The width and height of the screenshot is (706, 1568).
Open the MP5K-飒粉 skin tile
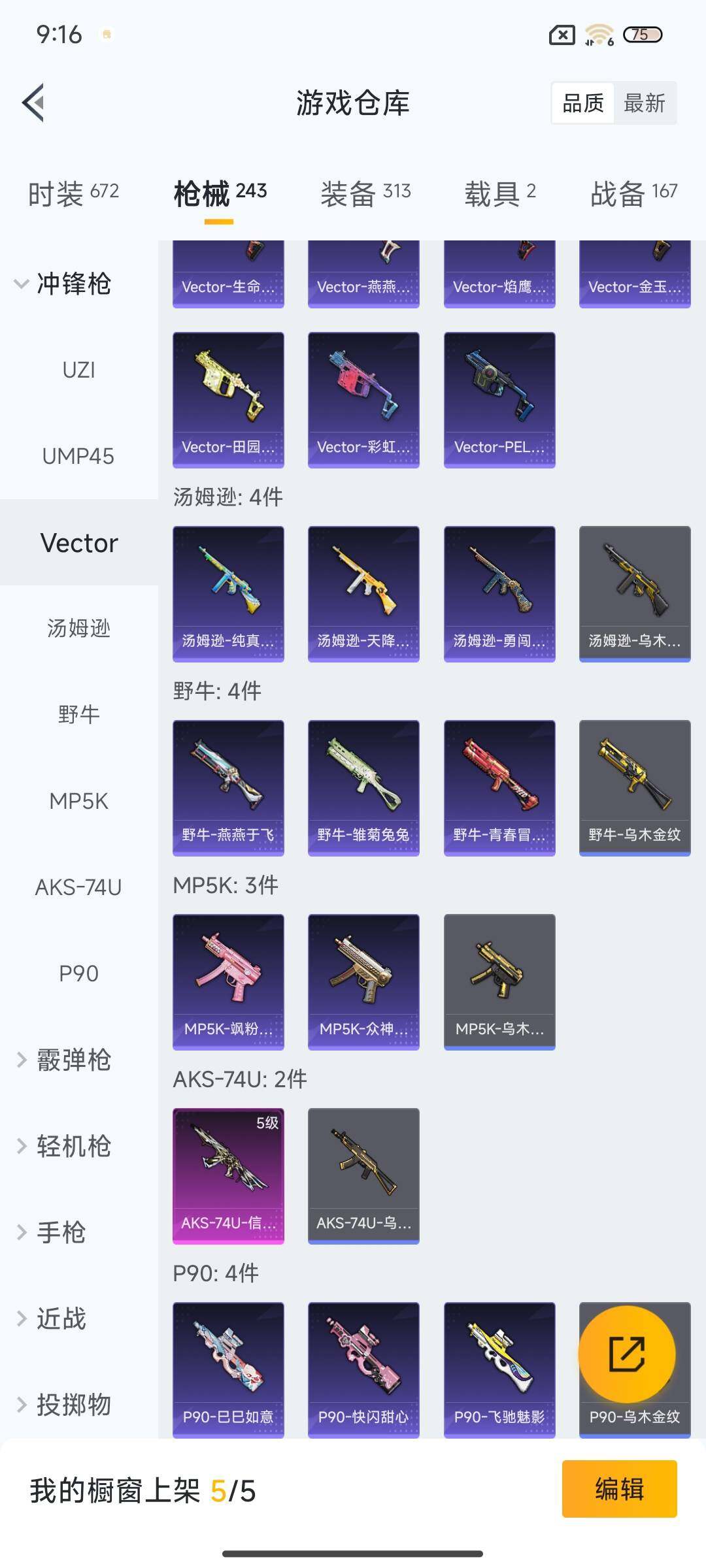pos(228,982)
